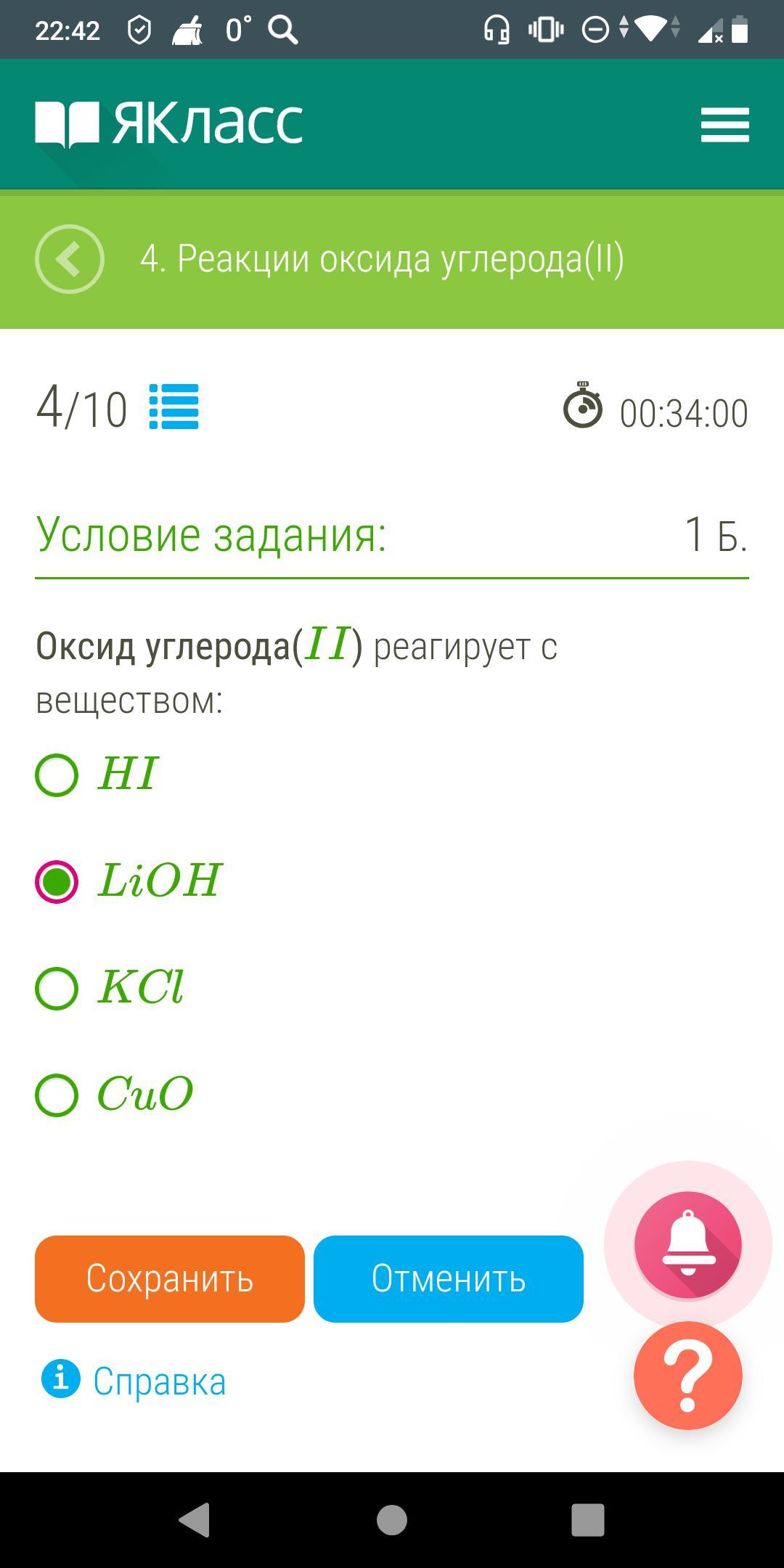
Task: Select the HI answer option
Action: click(57, 775)
